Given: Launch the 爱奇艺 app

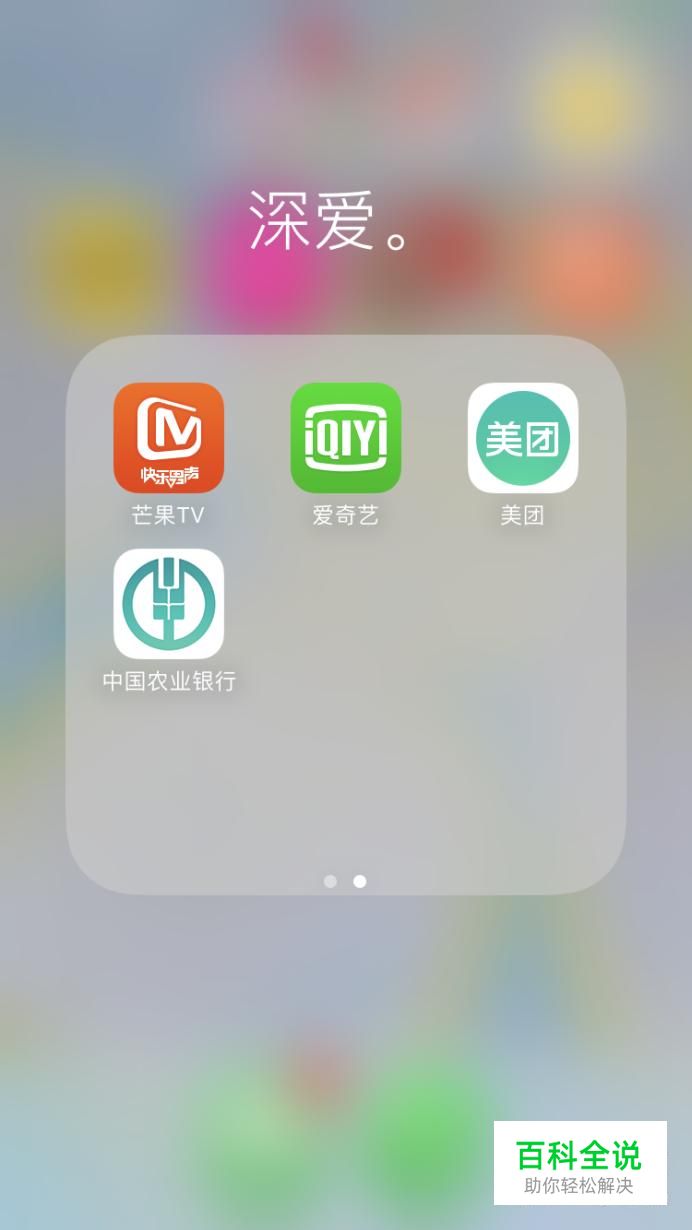Looking at the screenshot, I should click(x=346, y=438).
